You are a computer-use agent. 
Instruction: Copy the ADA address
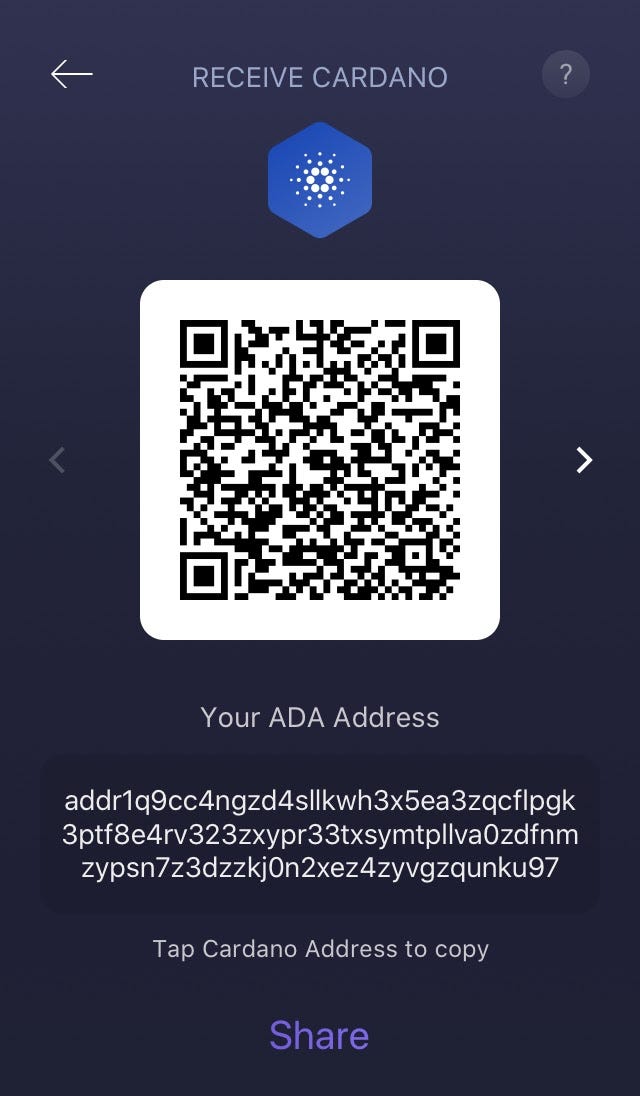(x=320, y=834)
